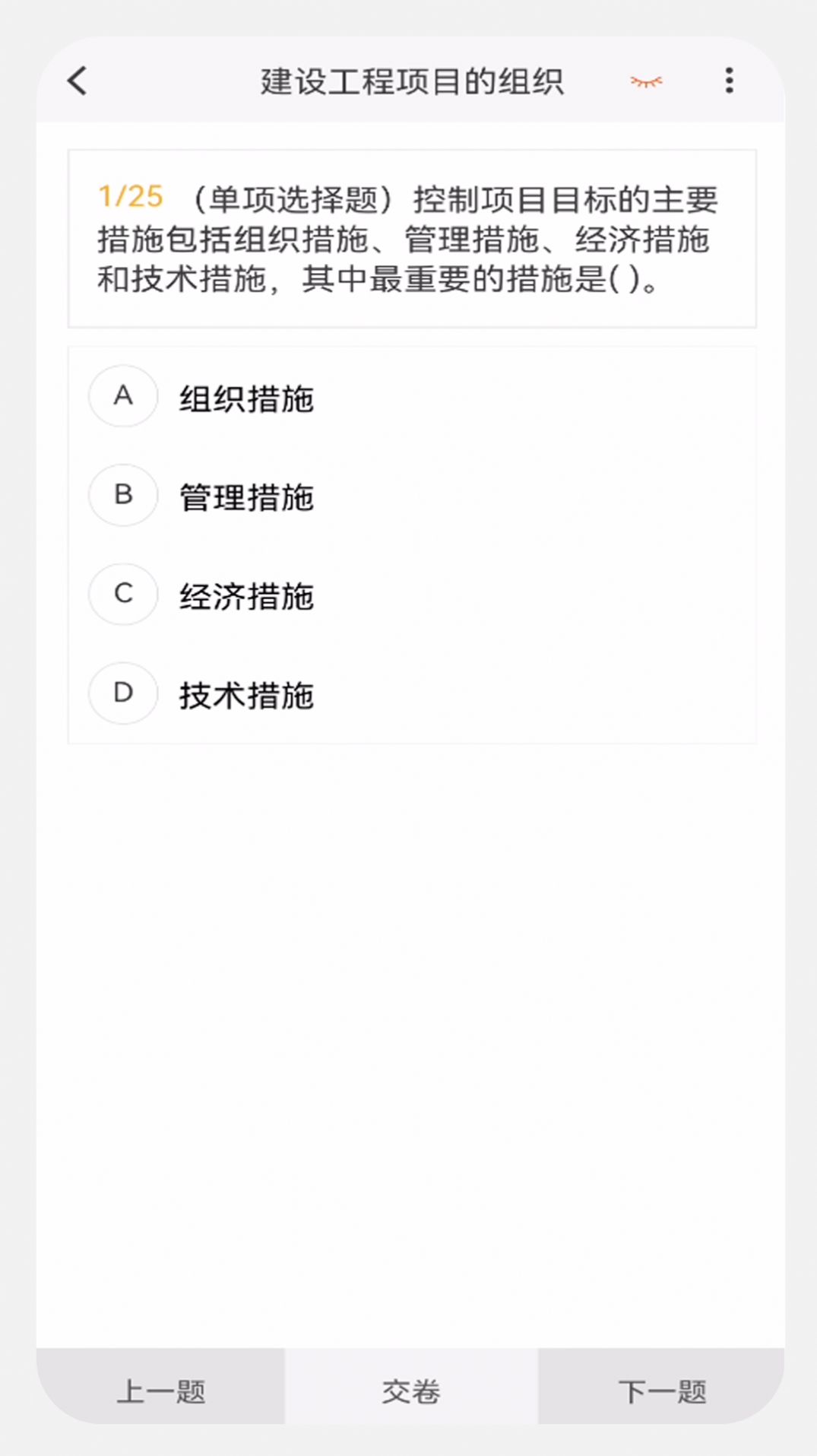Select the circle marked C
Image resolution: width=817 pixels, height=1456 pixels.
point(123,595)
